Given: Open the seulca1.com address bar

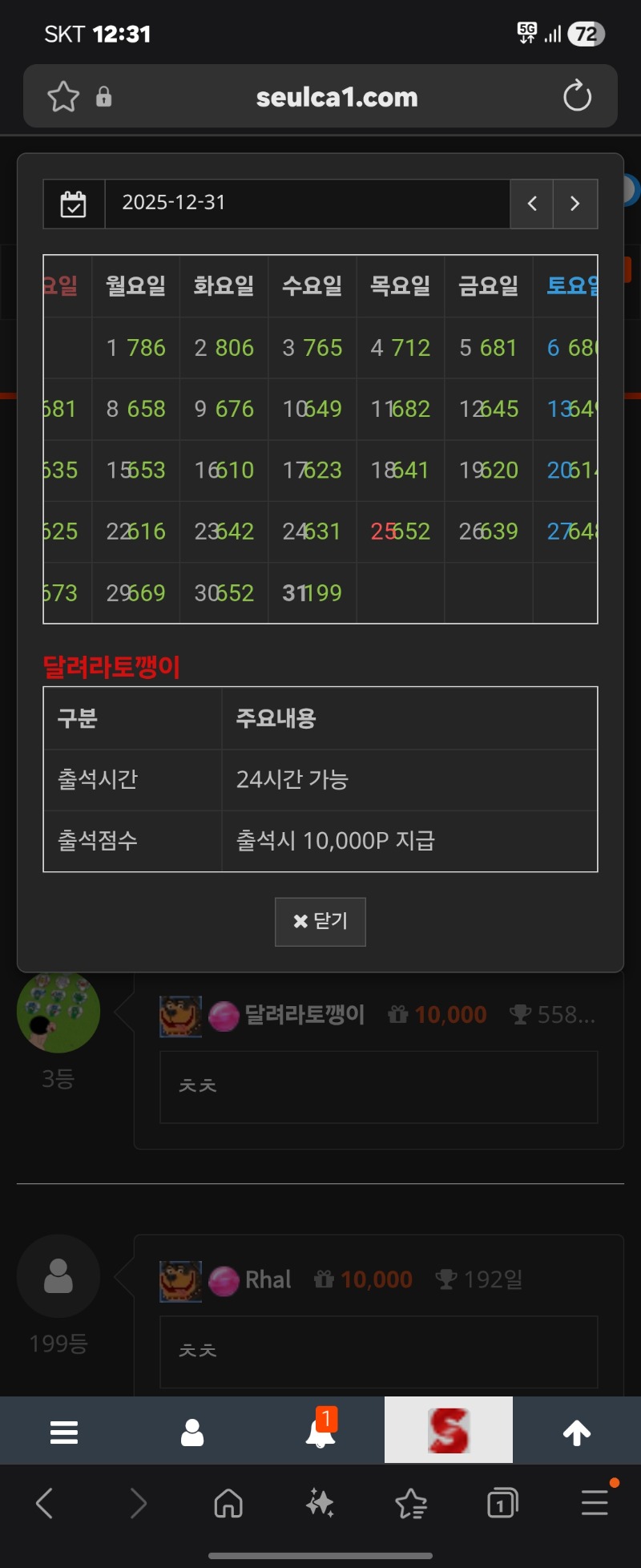Looking at the screenshot, I should (337, 97).
